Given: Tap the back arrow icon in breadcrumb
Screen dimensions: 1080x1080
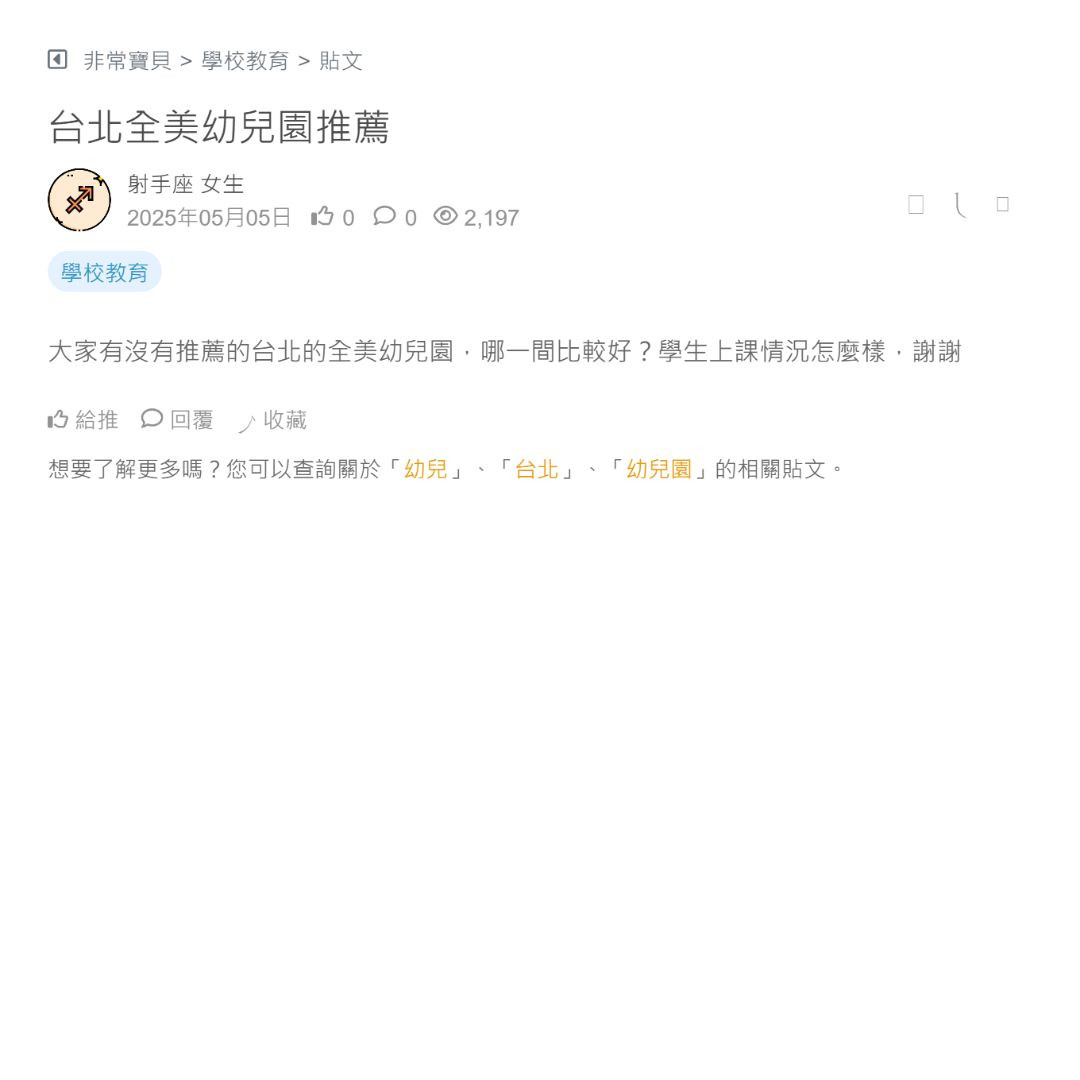Looking at the screenshot, I should [57, 60].
